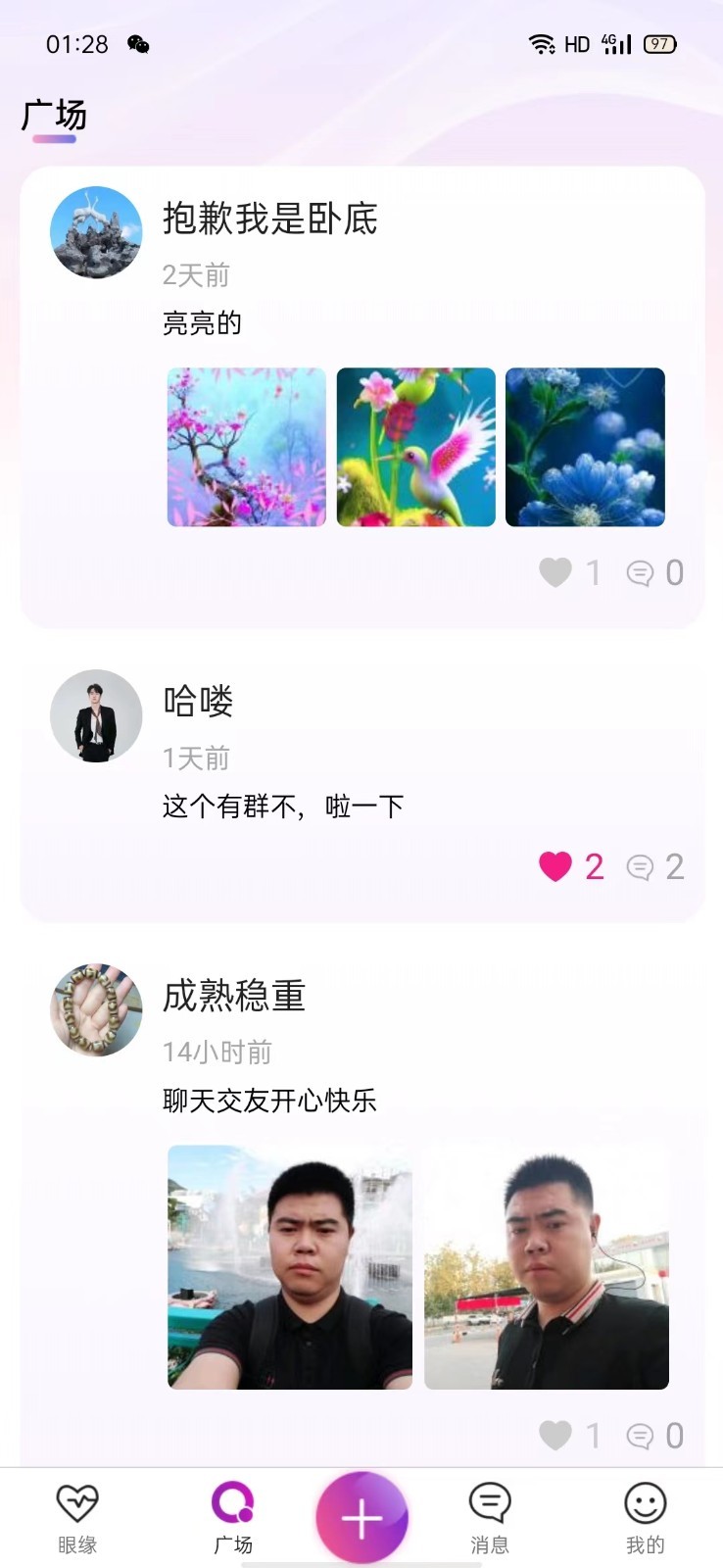Like the 抱歉我是卧底 post heart
The height and width of the screenshot is (1568, 723).
[555, 571]
